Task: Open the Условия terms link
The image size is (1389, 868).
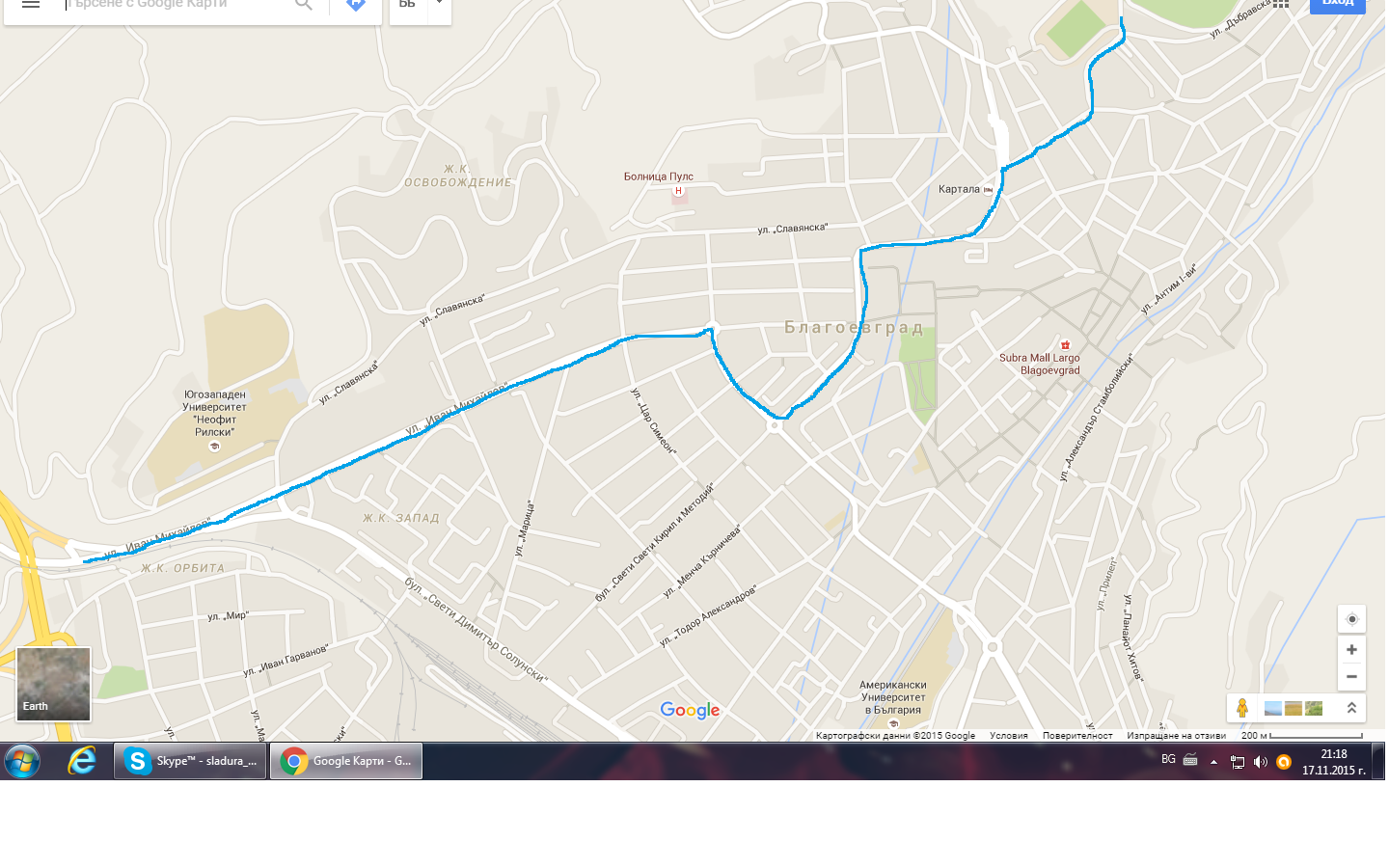Action: (x=1008, y=735)
